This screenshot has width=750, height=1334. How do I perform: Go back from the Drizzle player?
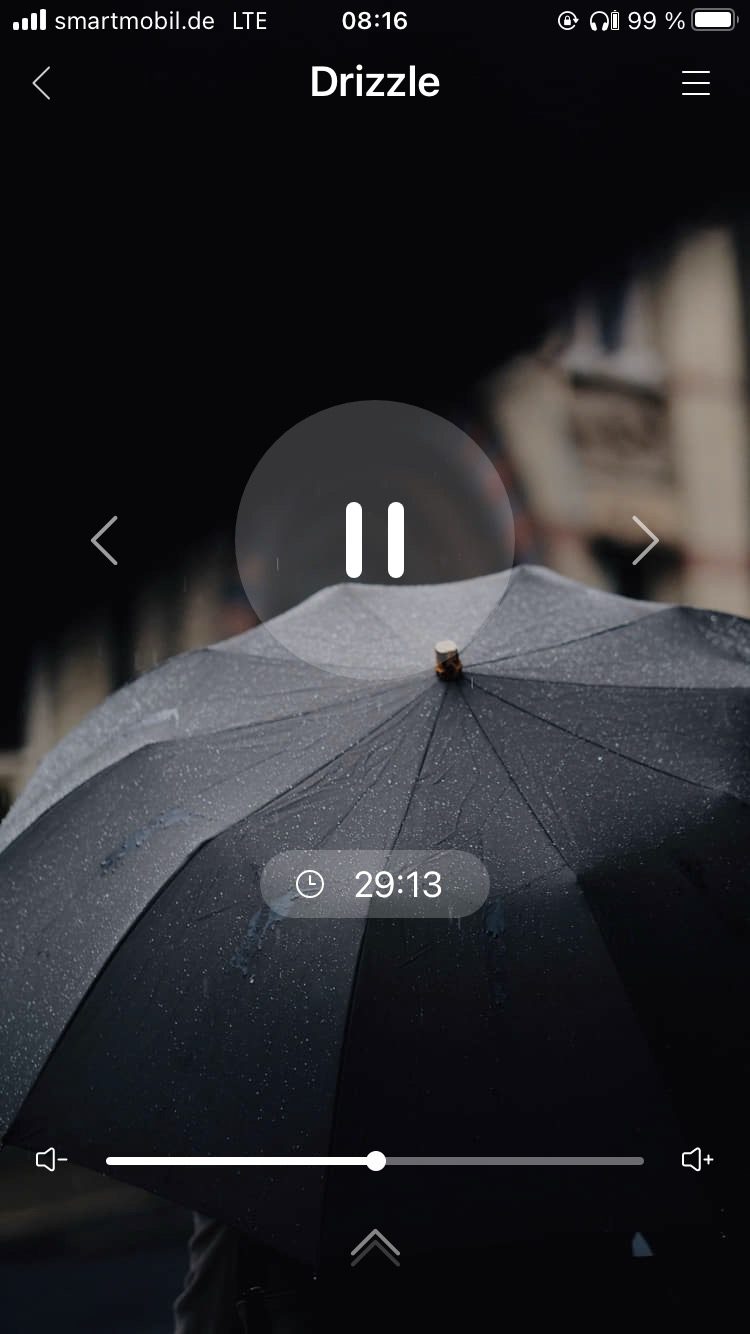click(41, 83)
